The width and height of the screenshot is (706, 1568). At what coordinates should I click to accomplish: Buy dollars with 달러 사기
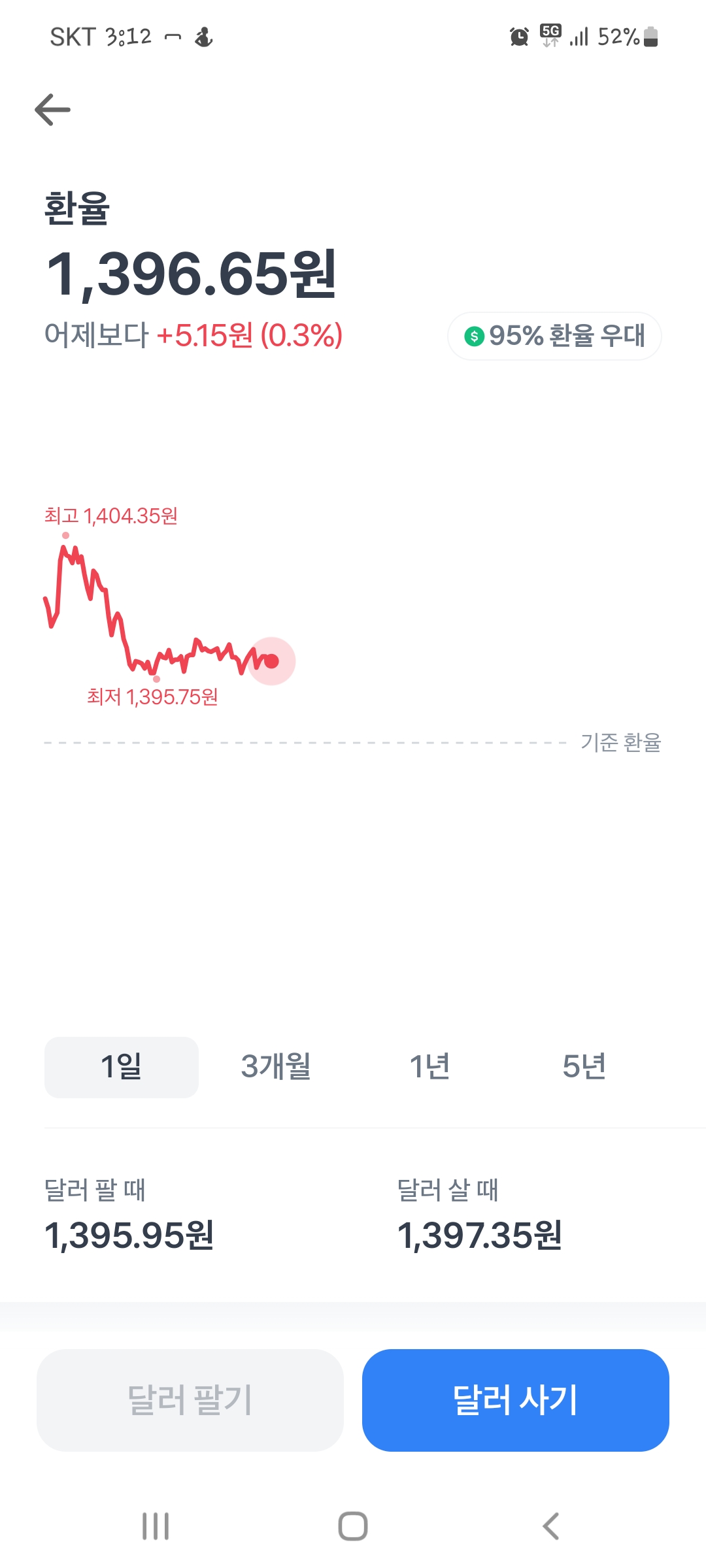point(516,1400)
